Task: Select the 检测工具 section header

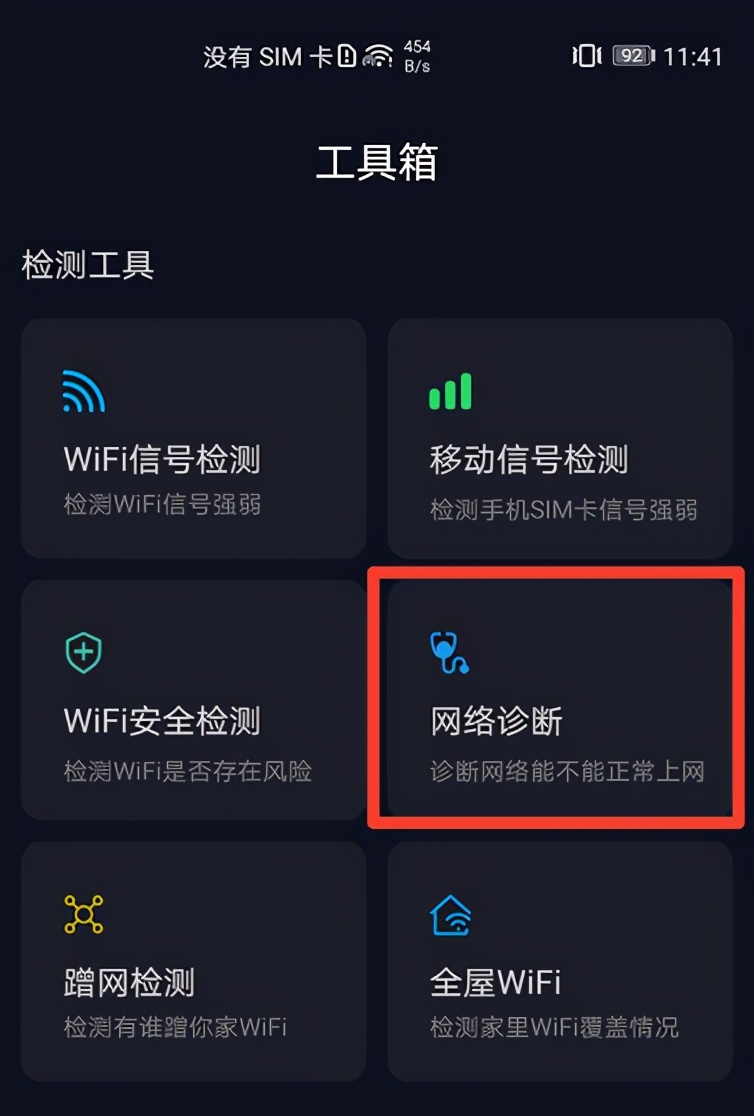Action: pyautogui.click(x=85, y=262)
